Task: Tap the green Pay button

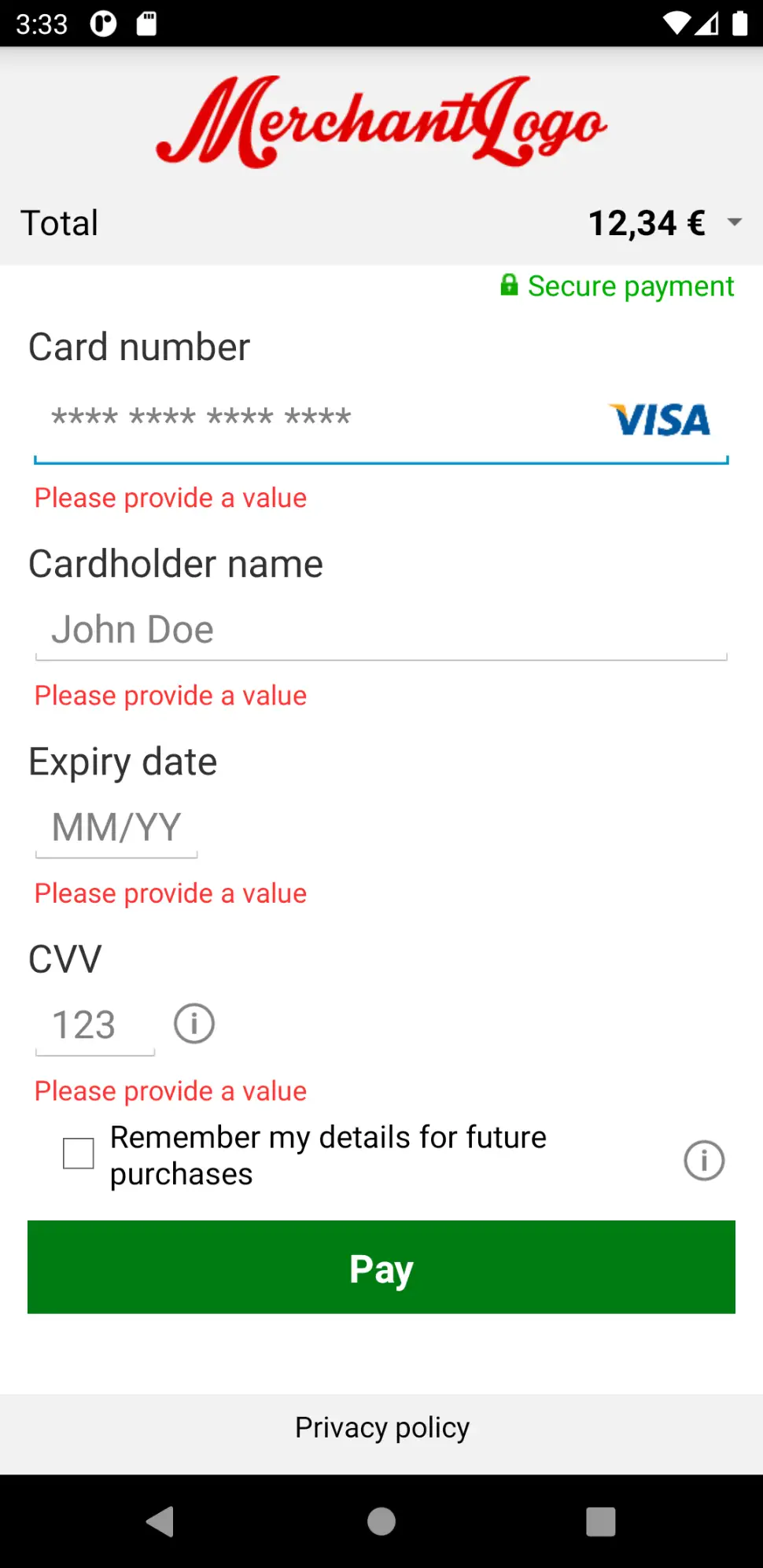Action: [381, 1267]
